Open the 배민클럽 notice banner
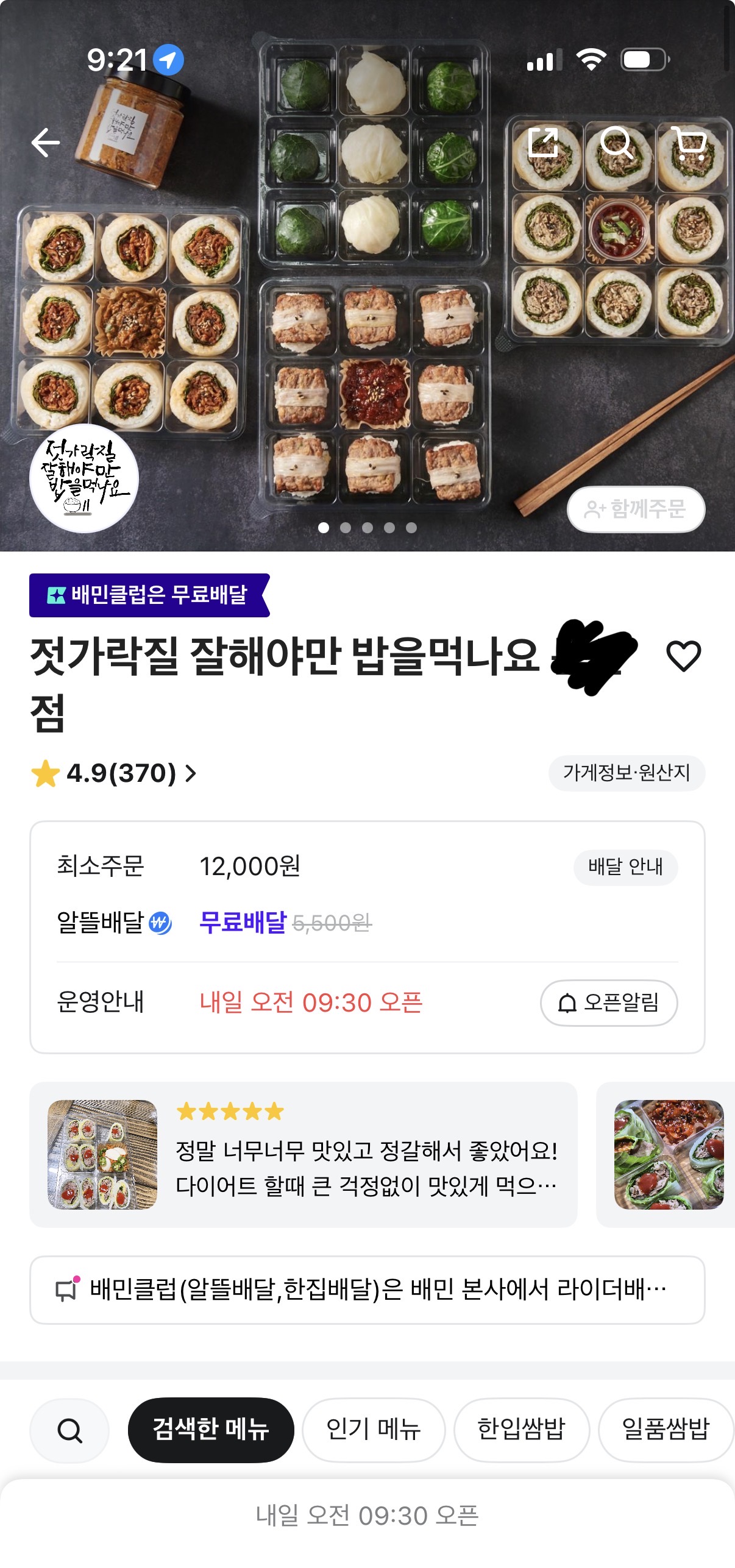The width and height of the screenshot is (735, 1568). pos(367,1289)
